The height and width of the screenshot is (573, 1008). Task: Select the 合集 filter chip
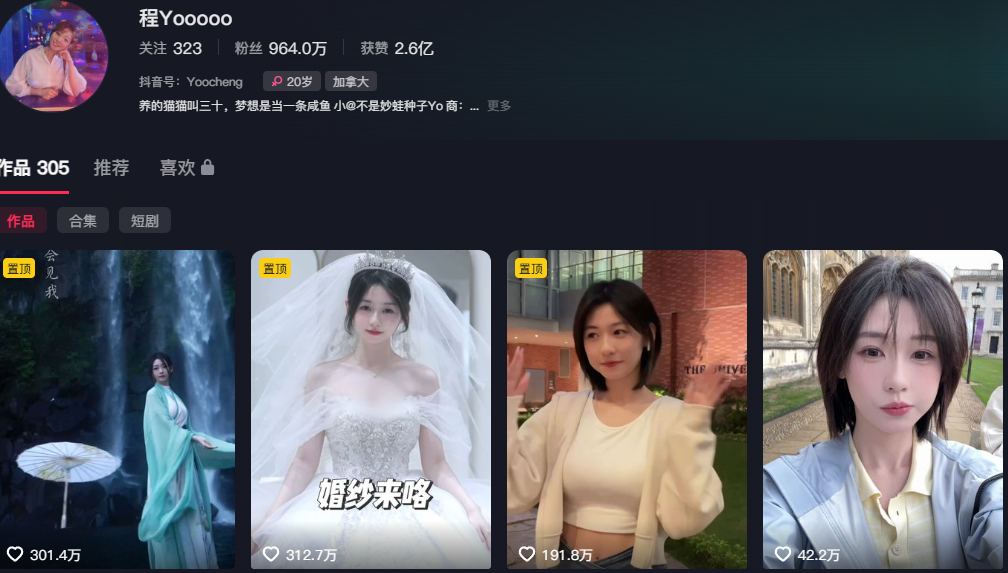(83, 221)
